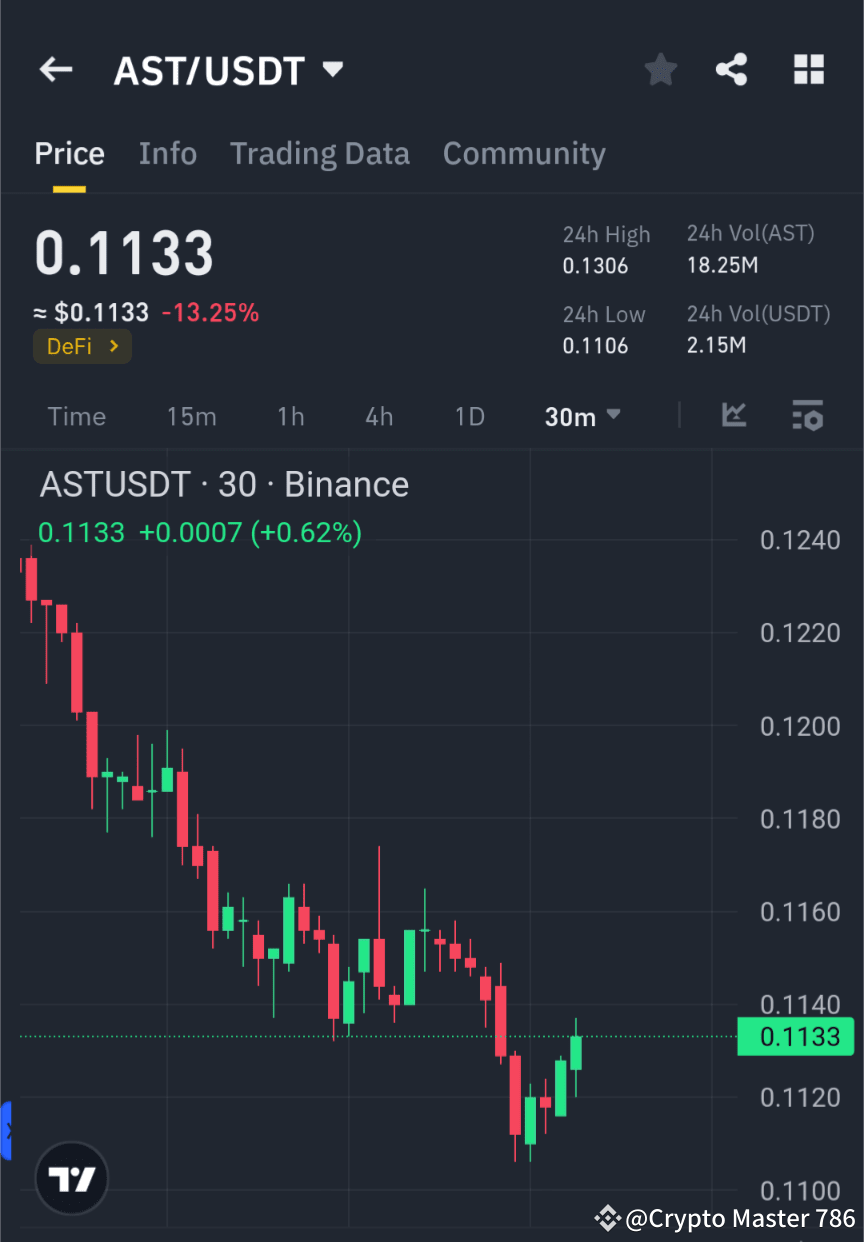Open the share icon to share AST/USDT
The width and height of the screenshot is (864, 1242).
click(x=731, y=69)
